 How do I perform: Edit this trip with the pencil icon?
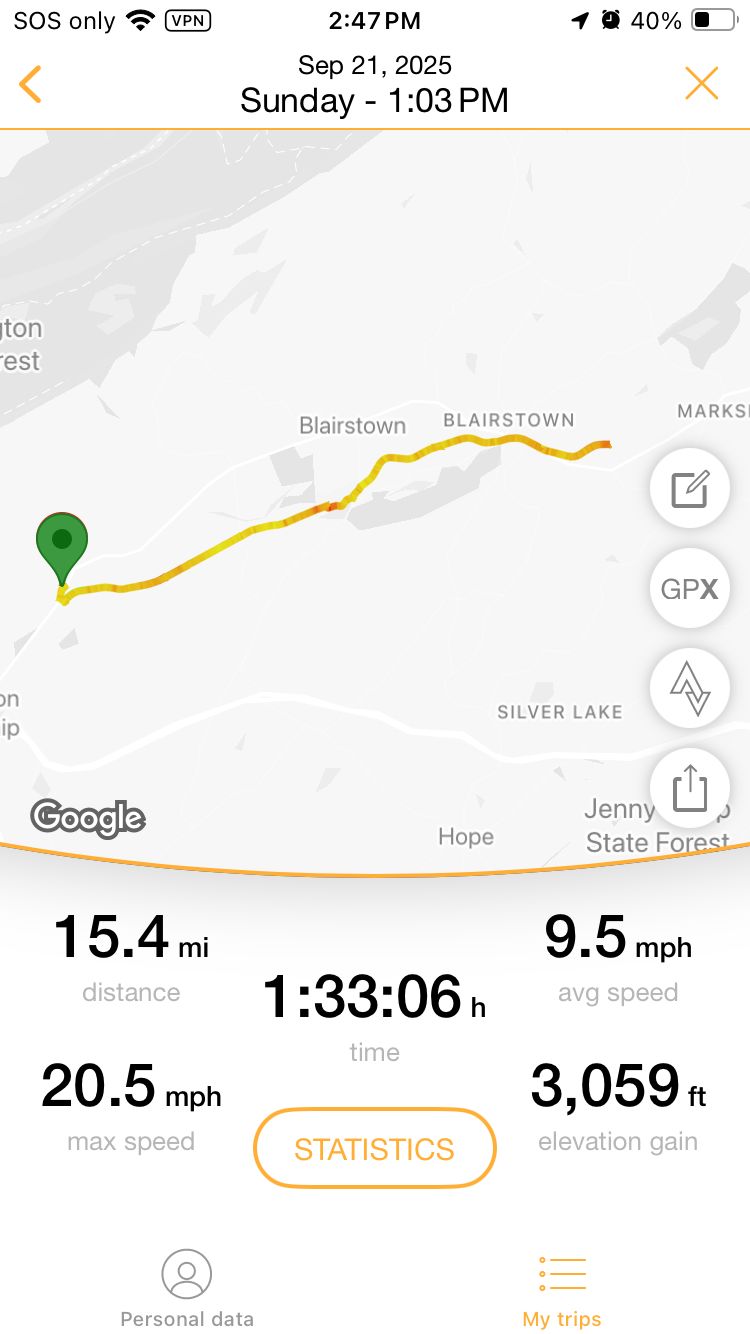(x=690, y=489)
